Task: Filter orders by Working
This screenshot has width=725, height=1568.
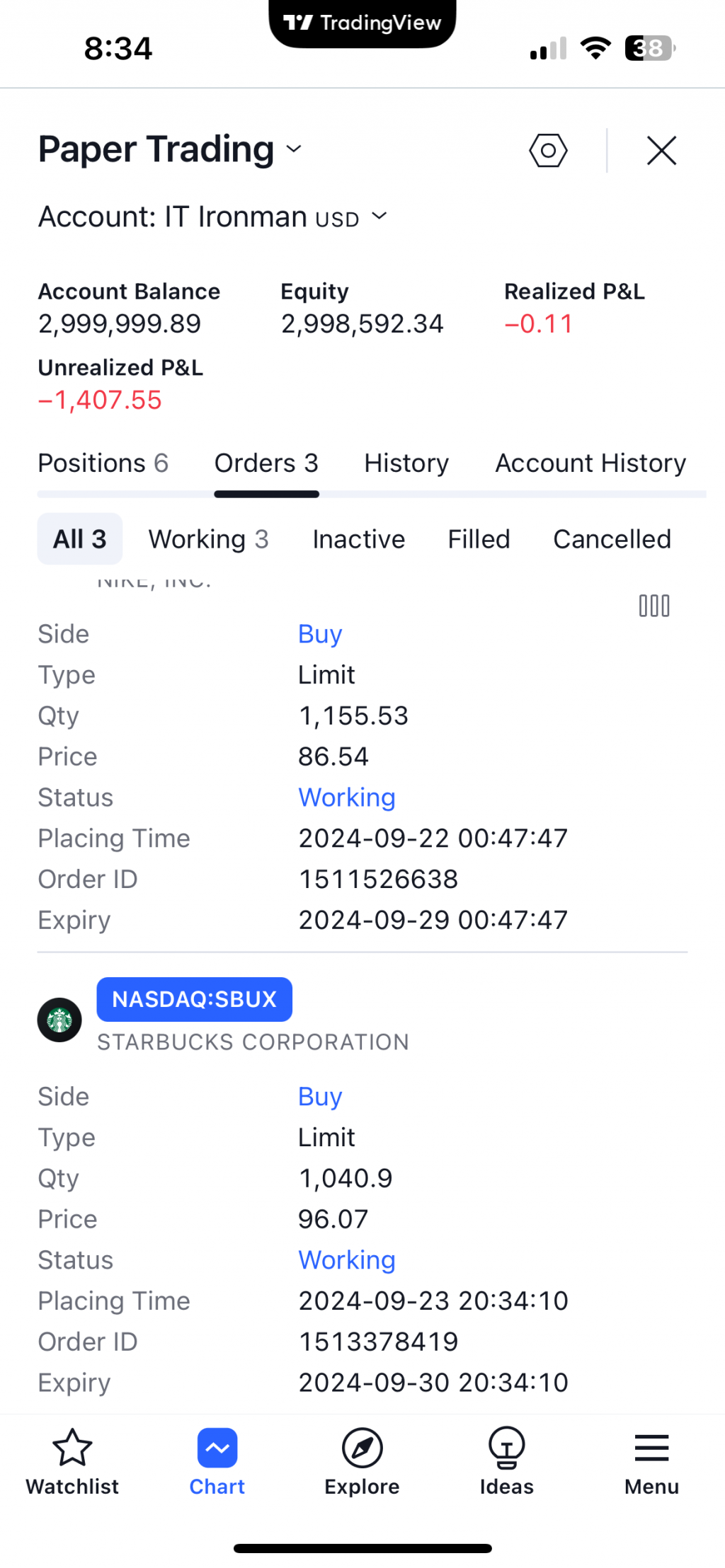Action: coord(208,539)
